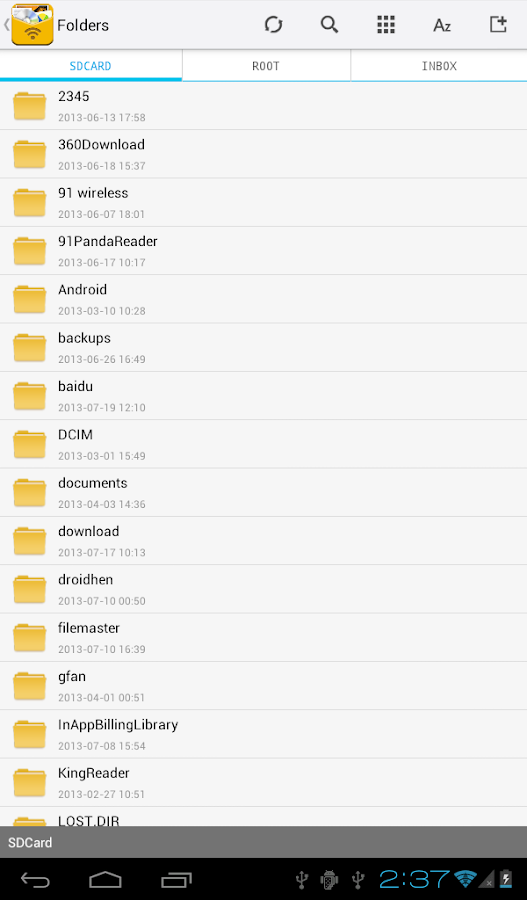Open the download folder
The image size is (527, 900).
(264, 541)
